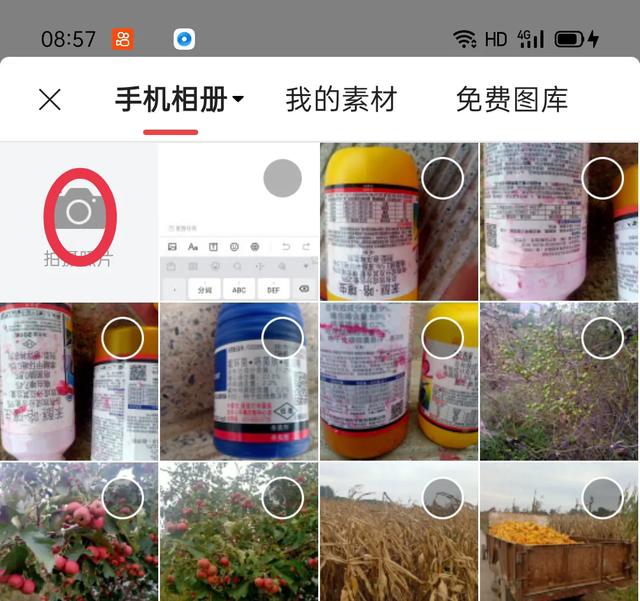Tick the checkbox on the corn trailer photo

(x=602, y=497)
